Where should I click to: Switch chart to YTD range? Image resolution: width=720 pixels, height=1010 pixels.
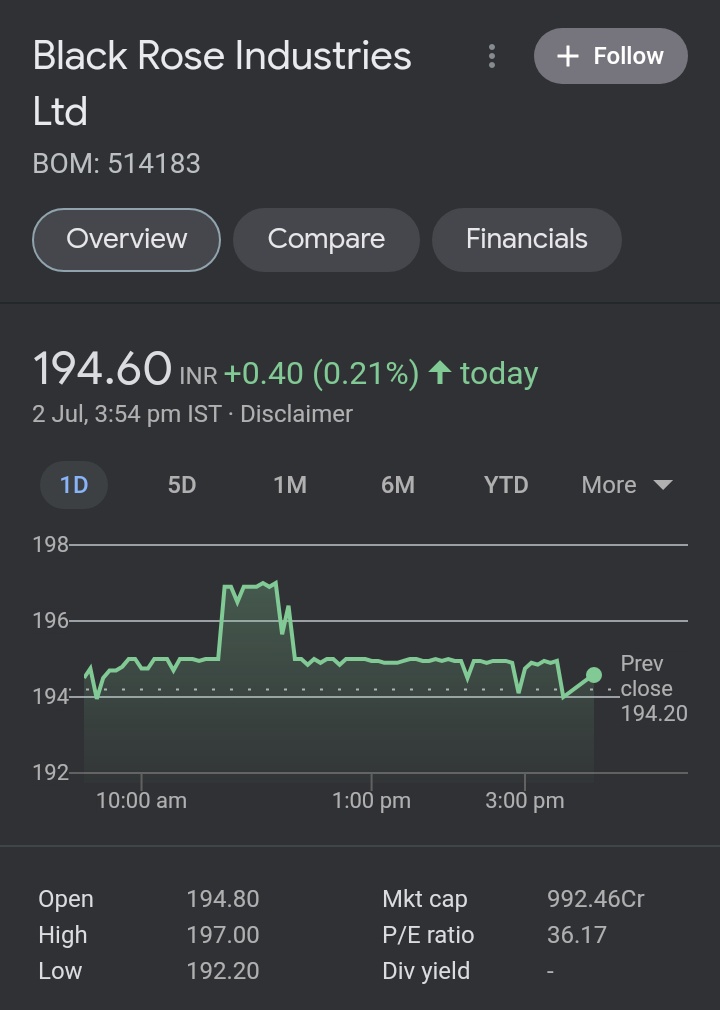click(506, 485)
